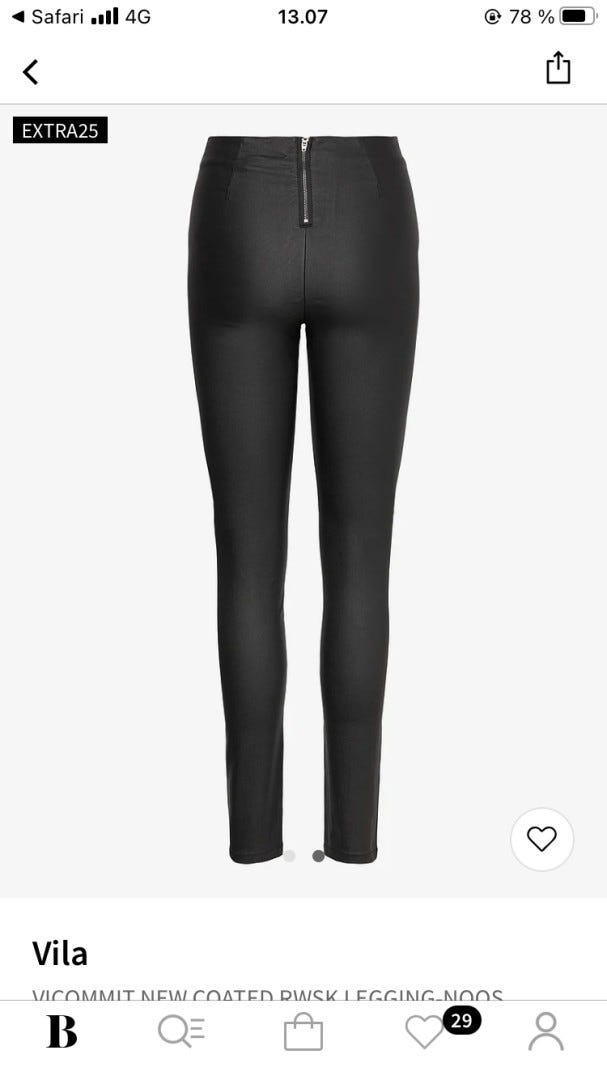Open the shopping bag tab

[x=303, y=1032]
